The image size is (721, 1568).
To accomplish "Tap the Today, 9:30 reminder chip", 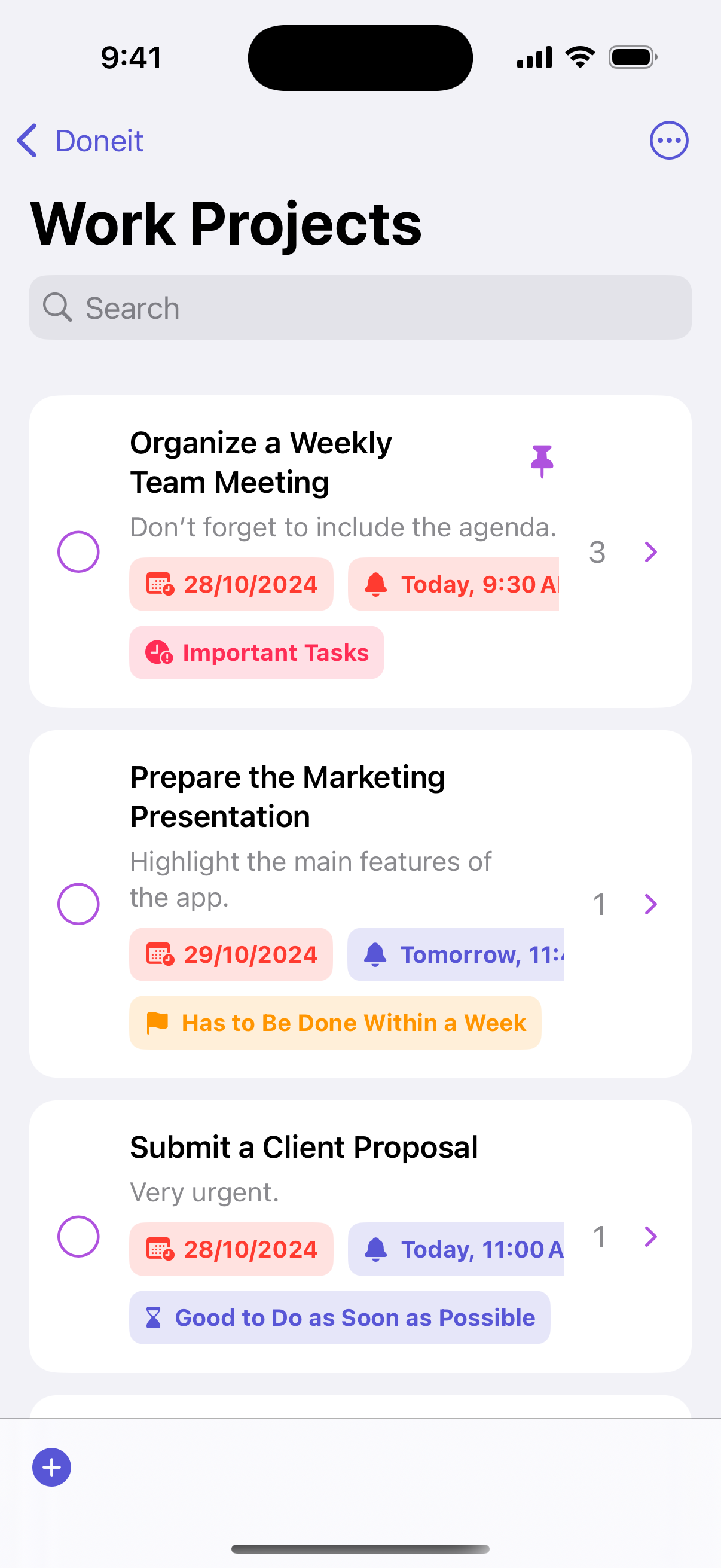I will click(x=454, y=584).
